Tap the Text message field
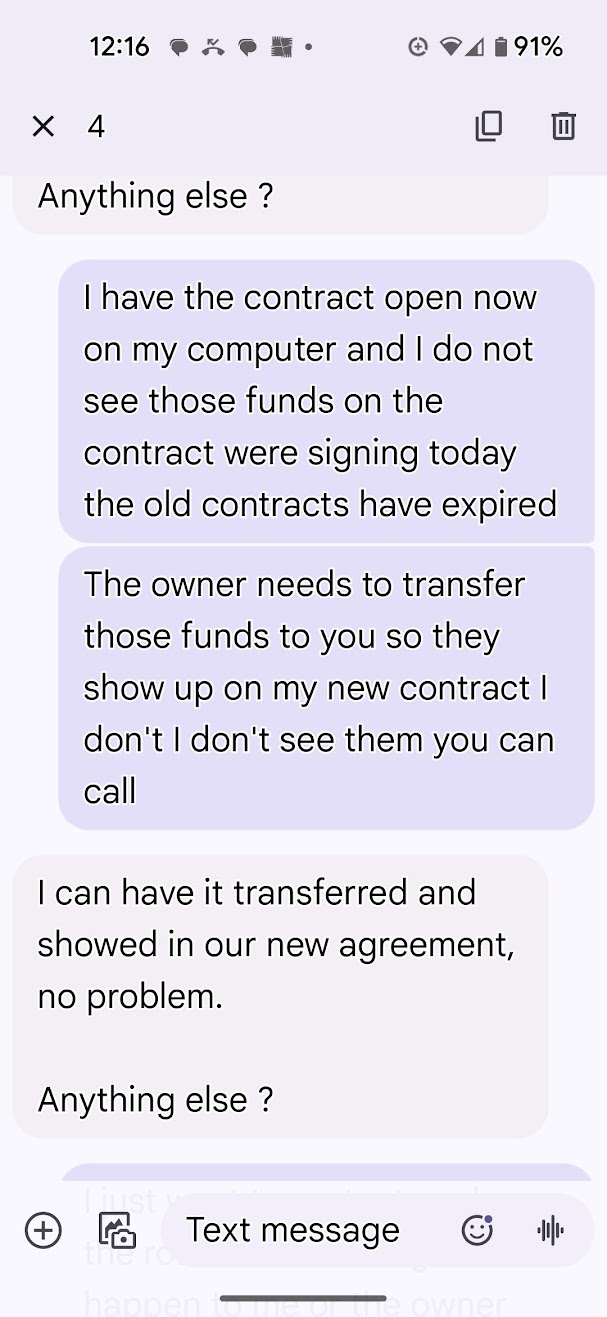The height and width of the screenshot is (1317, 607). 293,1230
